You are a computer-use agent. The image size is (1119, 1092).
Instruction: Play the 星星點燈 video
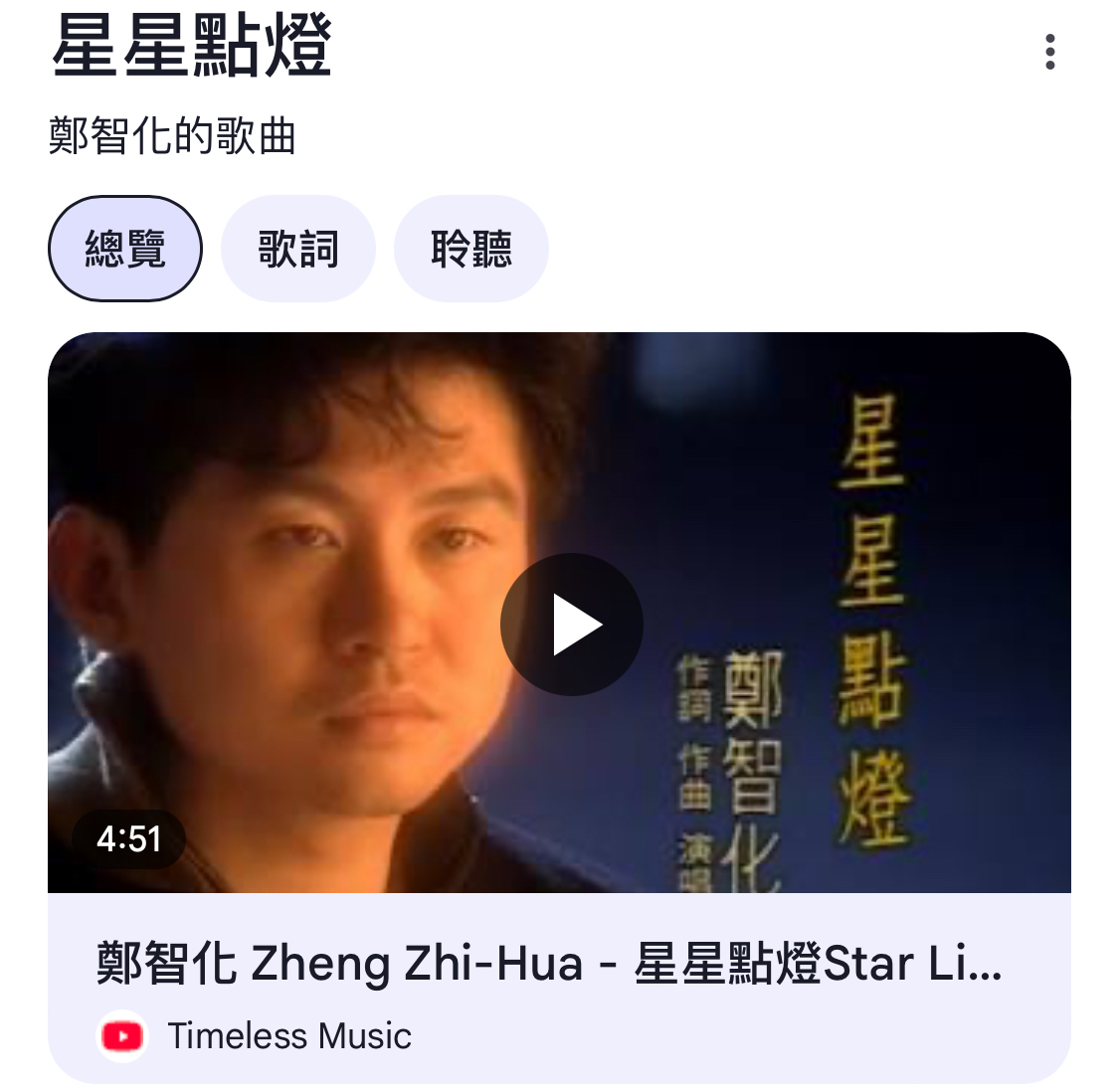[572, 625]
